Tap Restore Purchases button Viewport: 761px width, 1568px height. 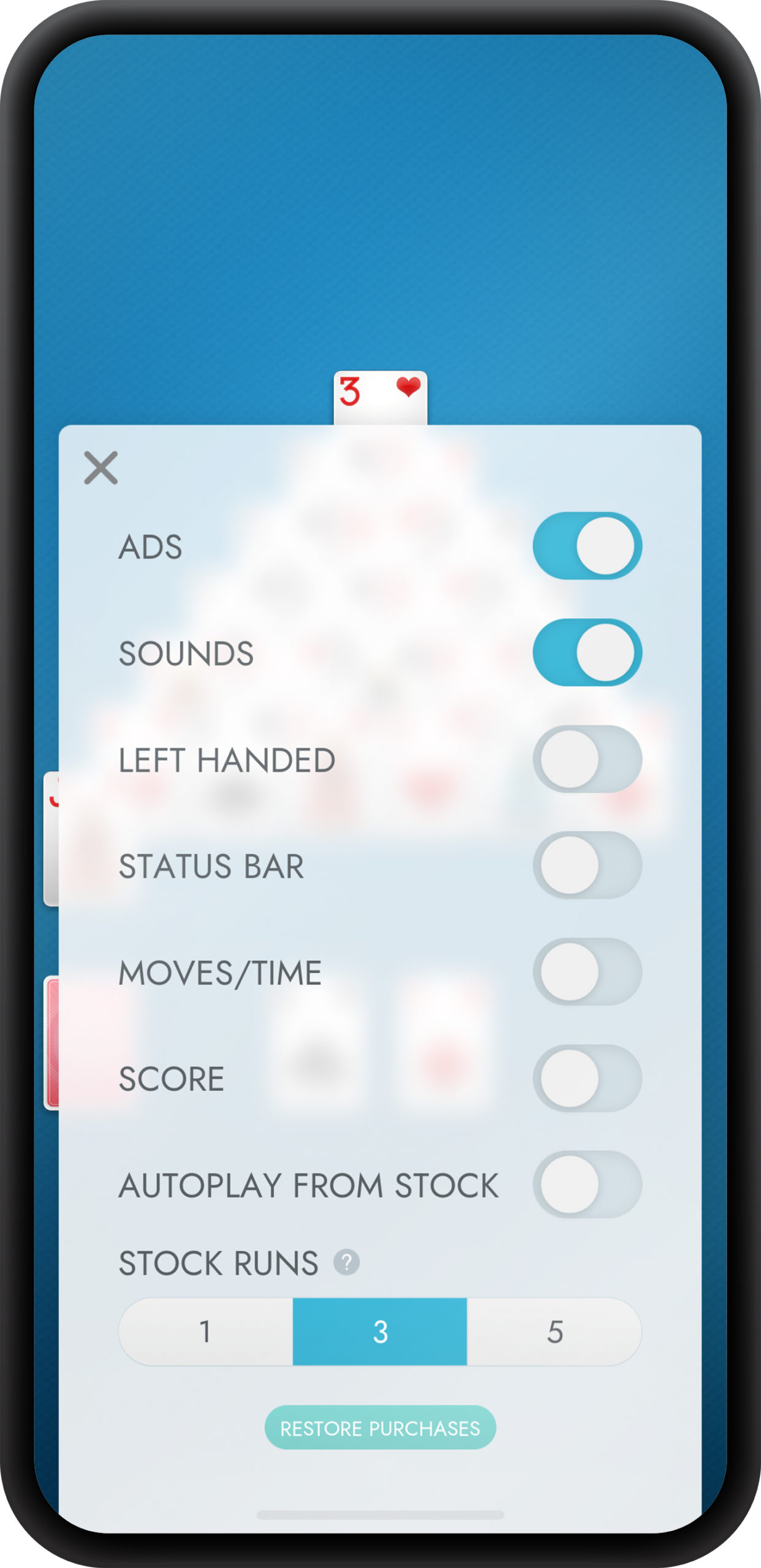tap(380, 1428)
